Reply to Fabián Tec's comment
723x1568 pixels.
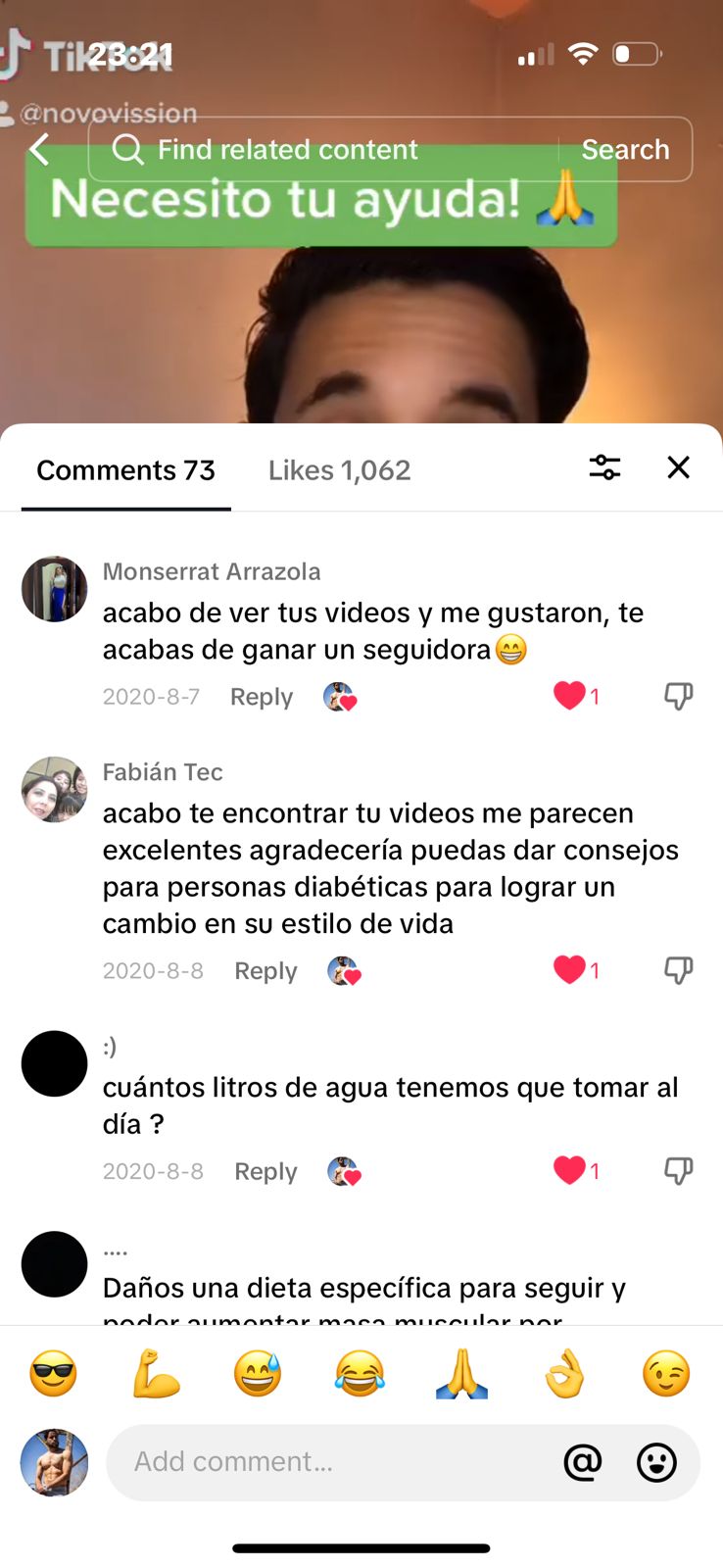[265, 971]
